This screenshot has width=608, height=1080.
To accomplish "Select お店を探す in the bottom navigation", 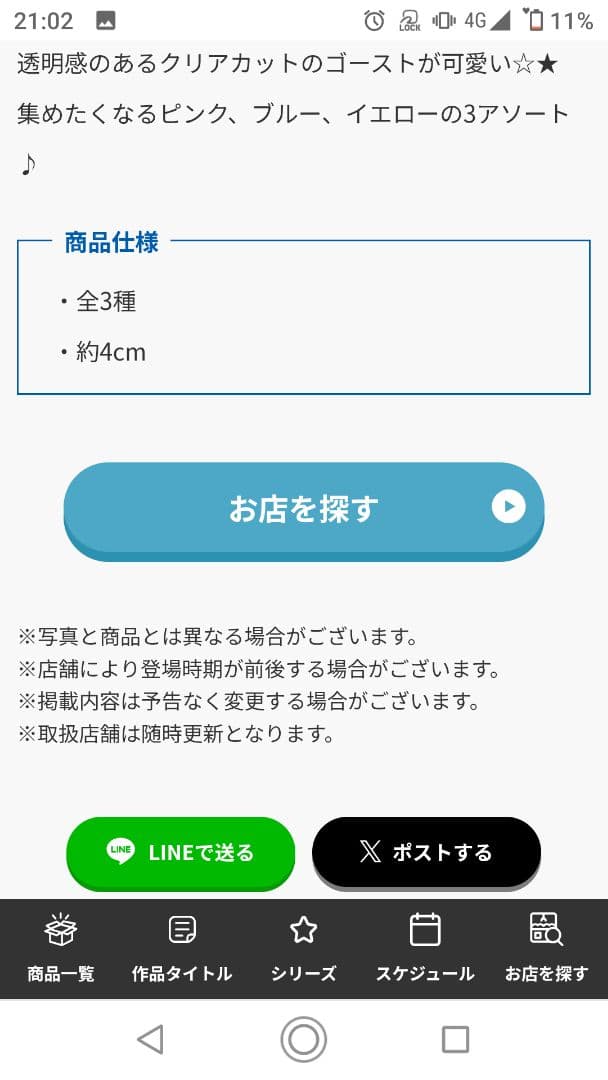I will tap(546, 948).
